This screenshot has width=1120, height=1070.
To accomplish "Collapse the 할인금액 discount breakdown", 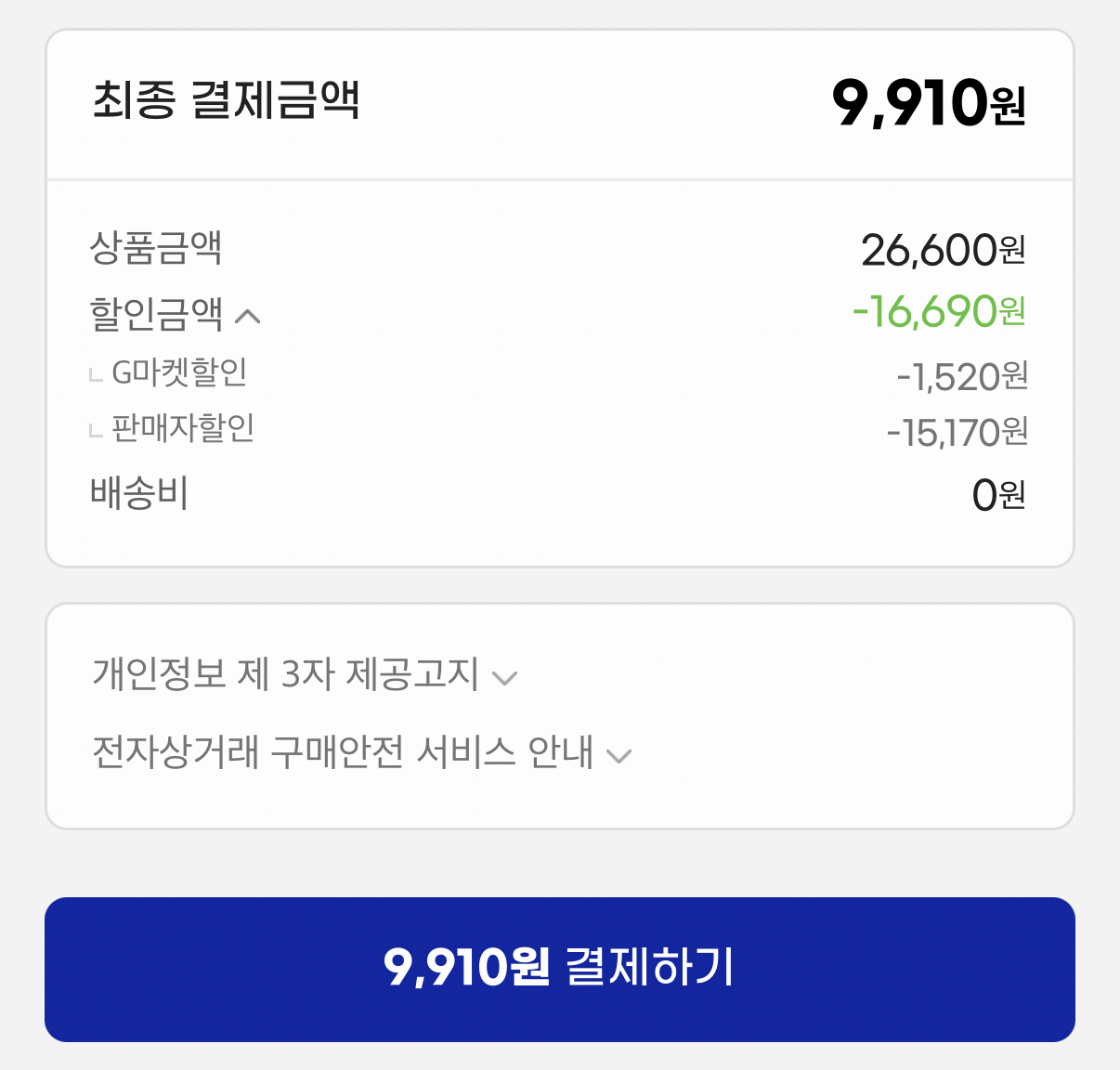I will point(247,317).
